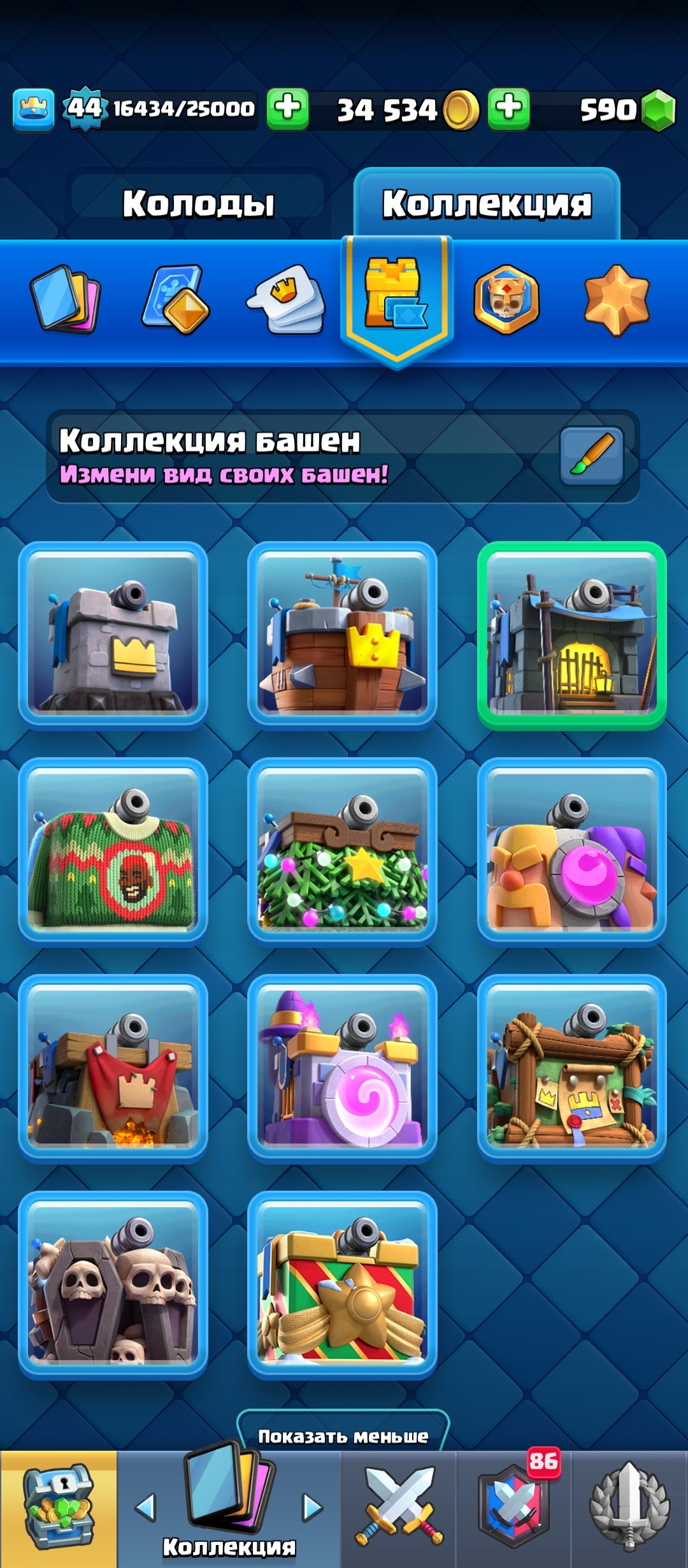The image size is (688, 1568).
Task: Open the star points category
Action: [x=616, y=299]
